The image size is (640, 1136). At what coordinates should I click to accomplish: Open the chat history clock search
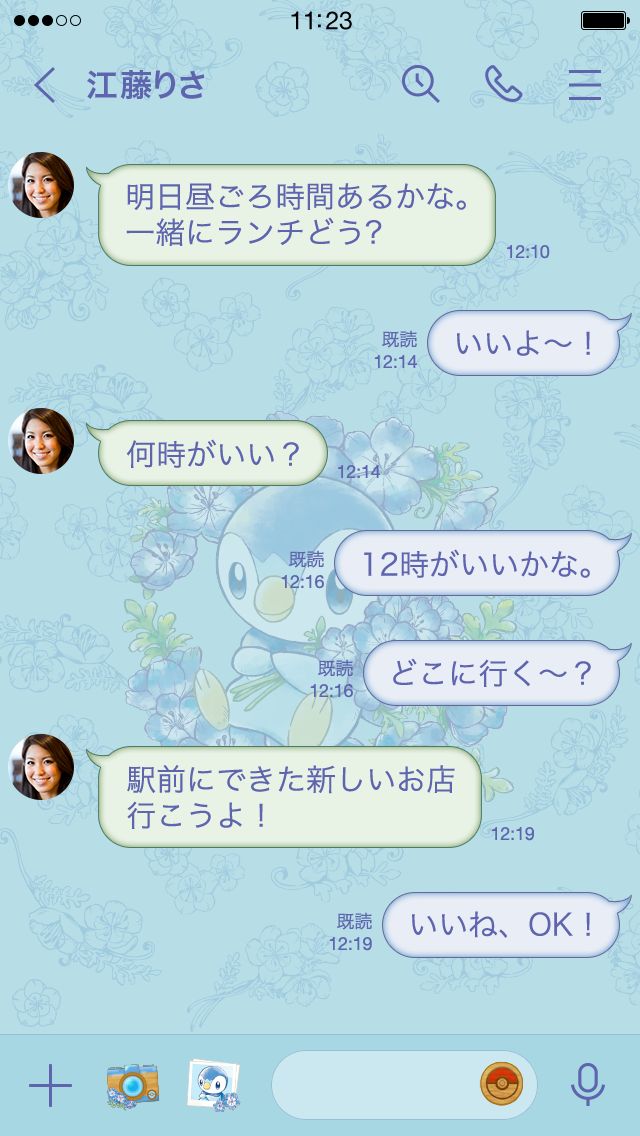click(421, 85)
